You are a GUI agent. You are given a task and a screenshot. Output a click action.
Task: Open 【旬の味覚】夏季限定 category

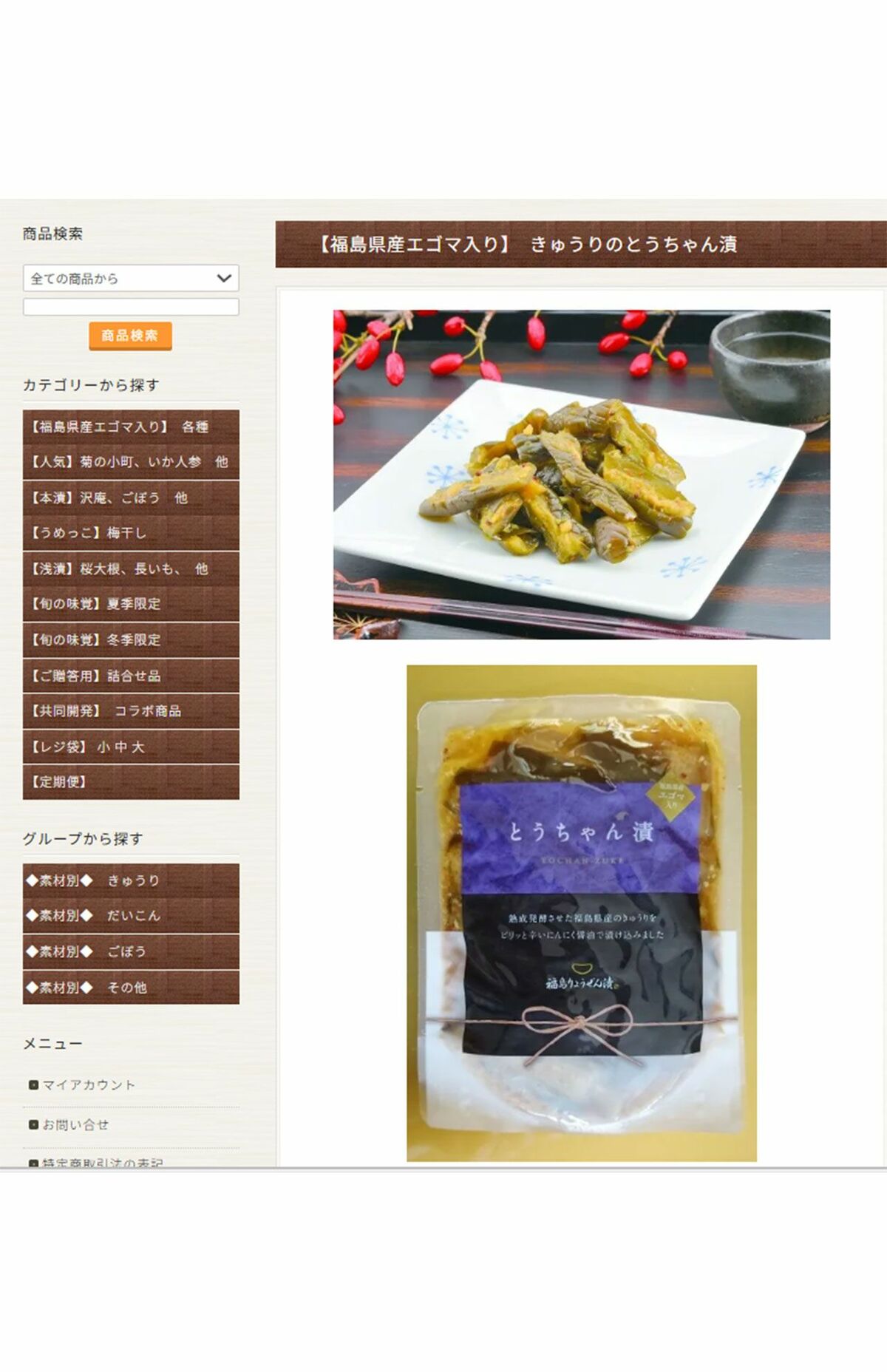pyautogui.click(x=131, y=604)
